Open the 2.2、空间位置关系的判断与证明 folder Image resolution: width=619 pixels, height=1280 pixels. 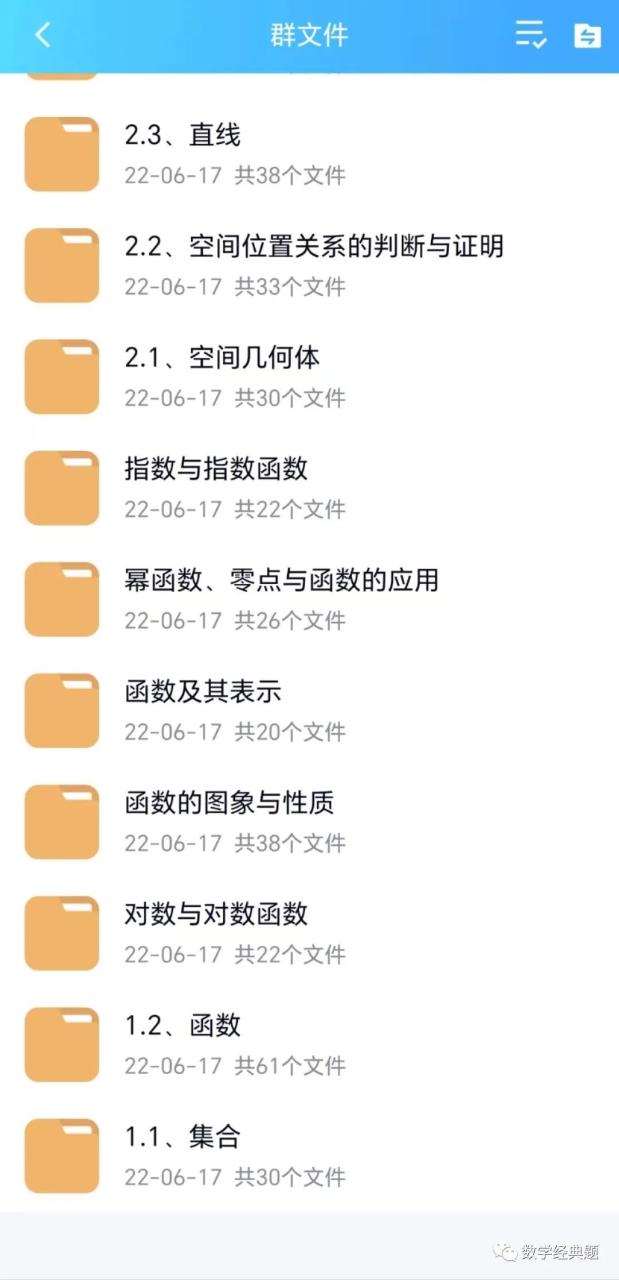tap(309, 265)
